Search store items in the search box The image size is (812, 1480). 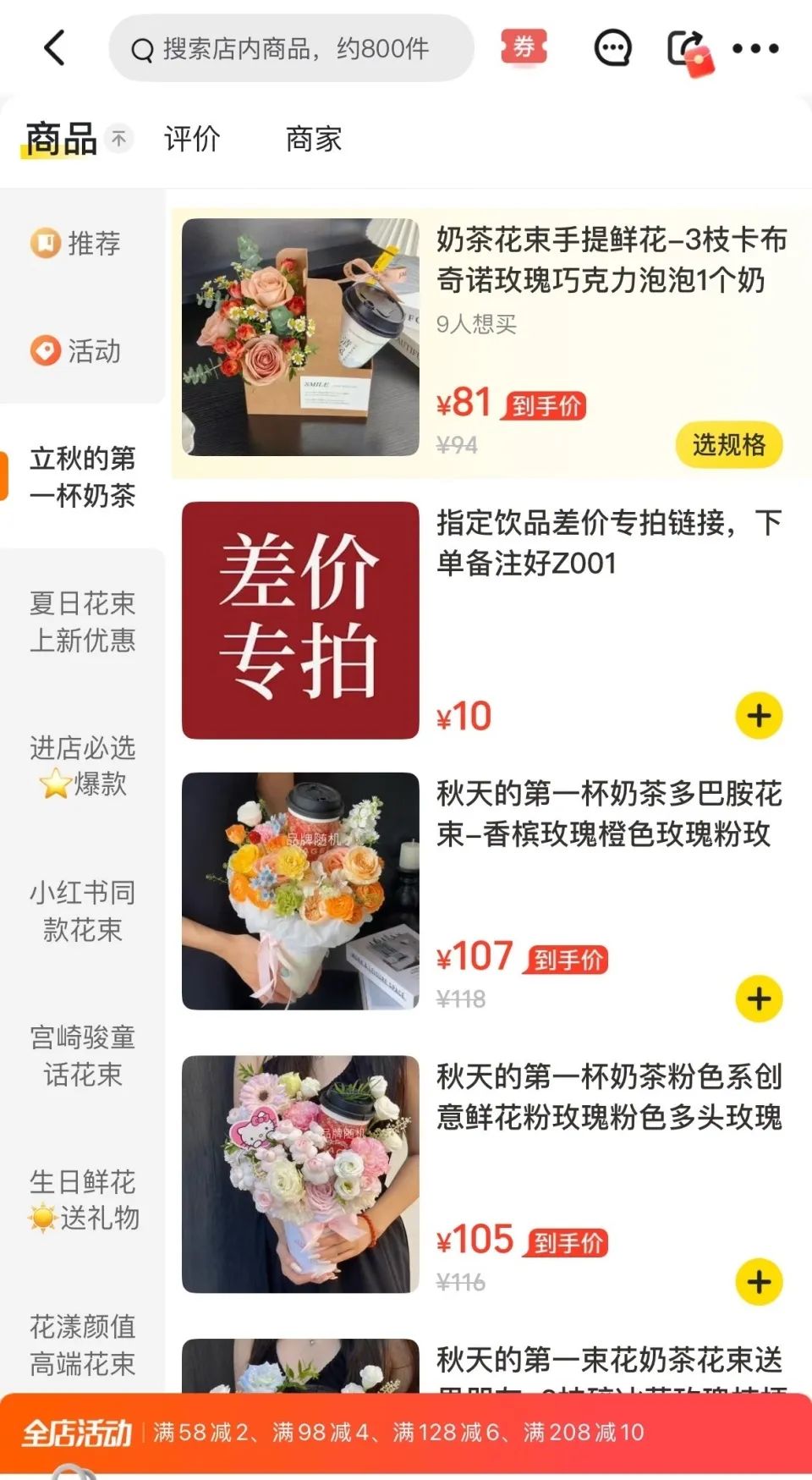[x=291, y=49]
